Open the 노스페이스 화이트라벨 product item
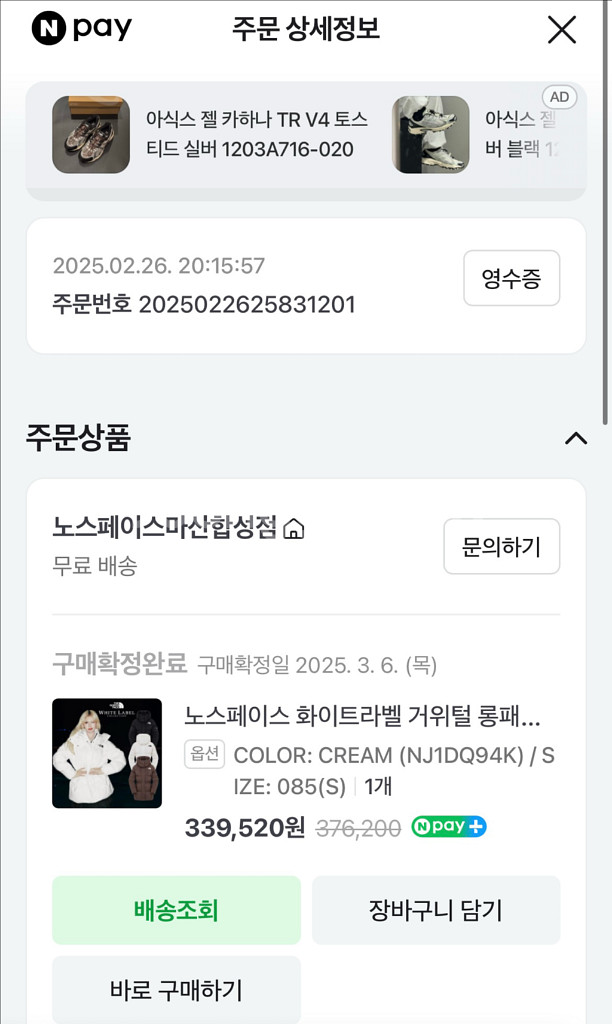Viewport: 612px width, 1024px height. (362, 717)
